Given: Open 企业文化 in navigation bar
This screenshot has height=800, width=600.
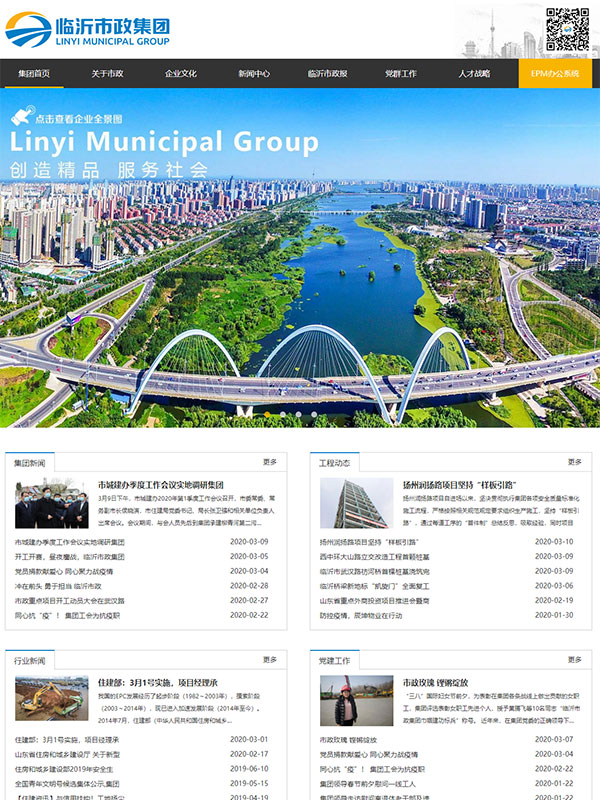Looking at the screenshot, I should tap(181, 74).
